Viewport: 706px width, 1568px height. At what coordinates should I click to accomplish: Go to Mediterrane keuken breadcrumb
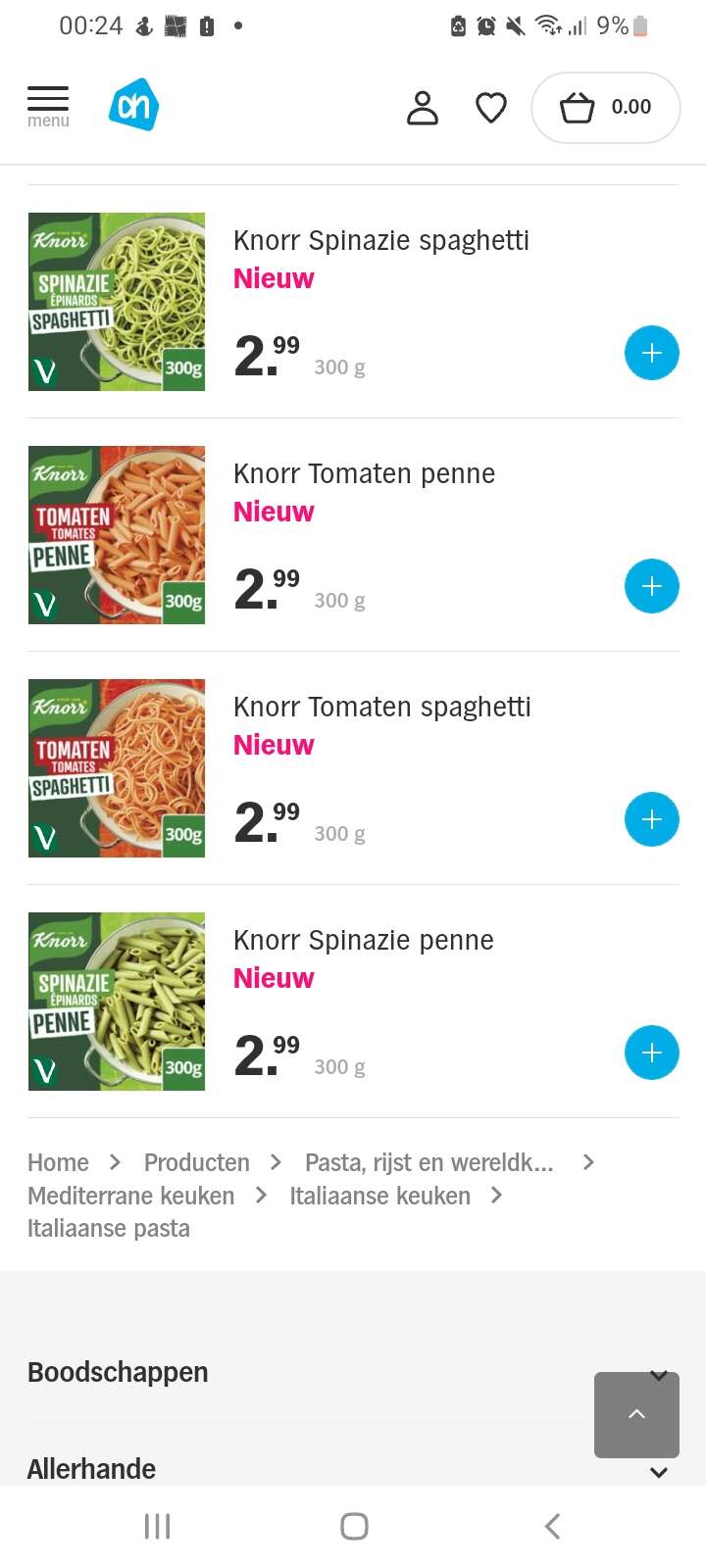(x=130, y=1196)
